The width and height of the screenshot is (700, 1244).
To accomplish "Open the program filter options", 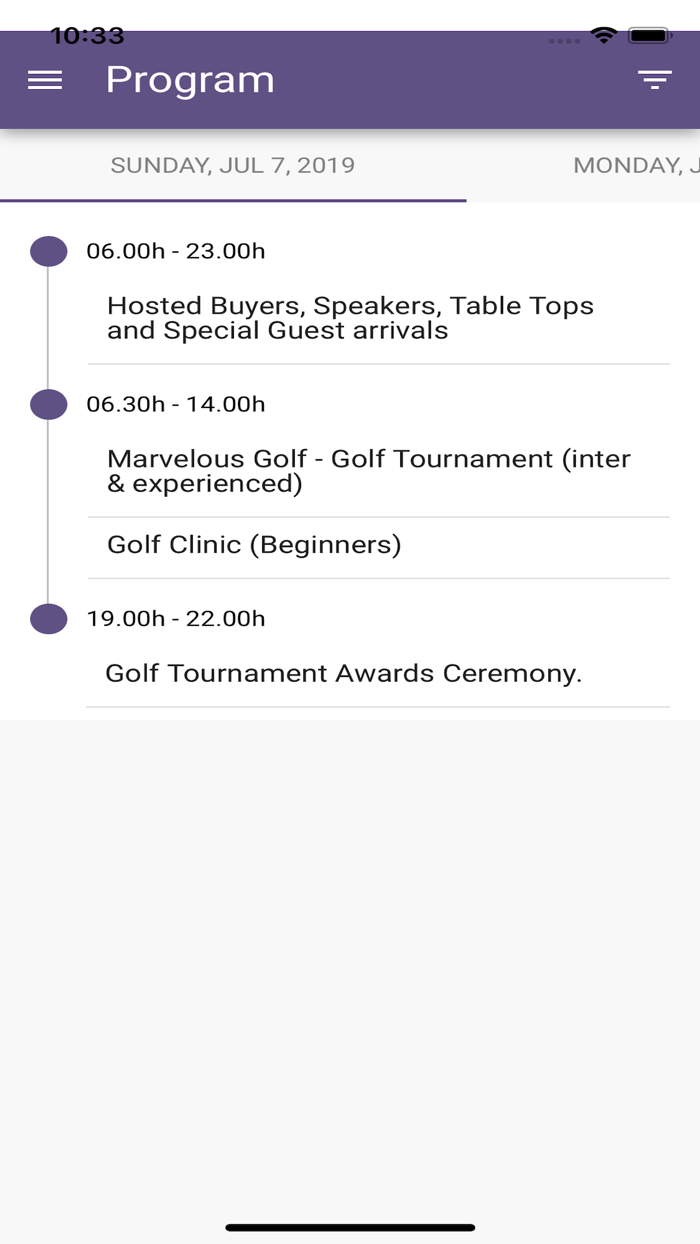I will 655,81.
